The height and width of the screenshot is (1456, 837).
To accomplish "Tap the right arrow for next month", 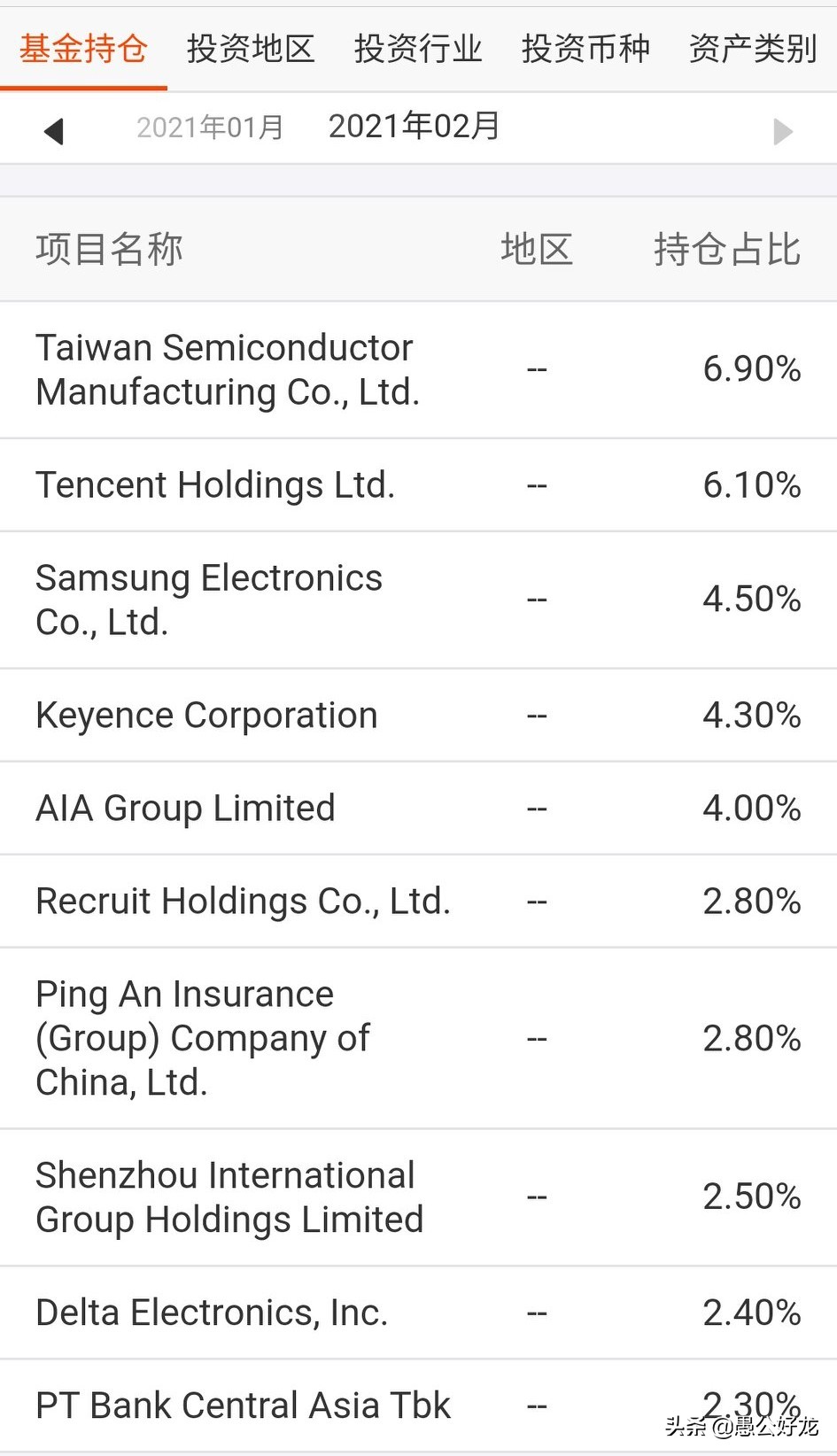I will tap(782, 131).
